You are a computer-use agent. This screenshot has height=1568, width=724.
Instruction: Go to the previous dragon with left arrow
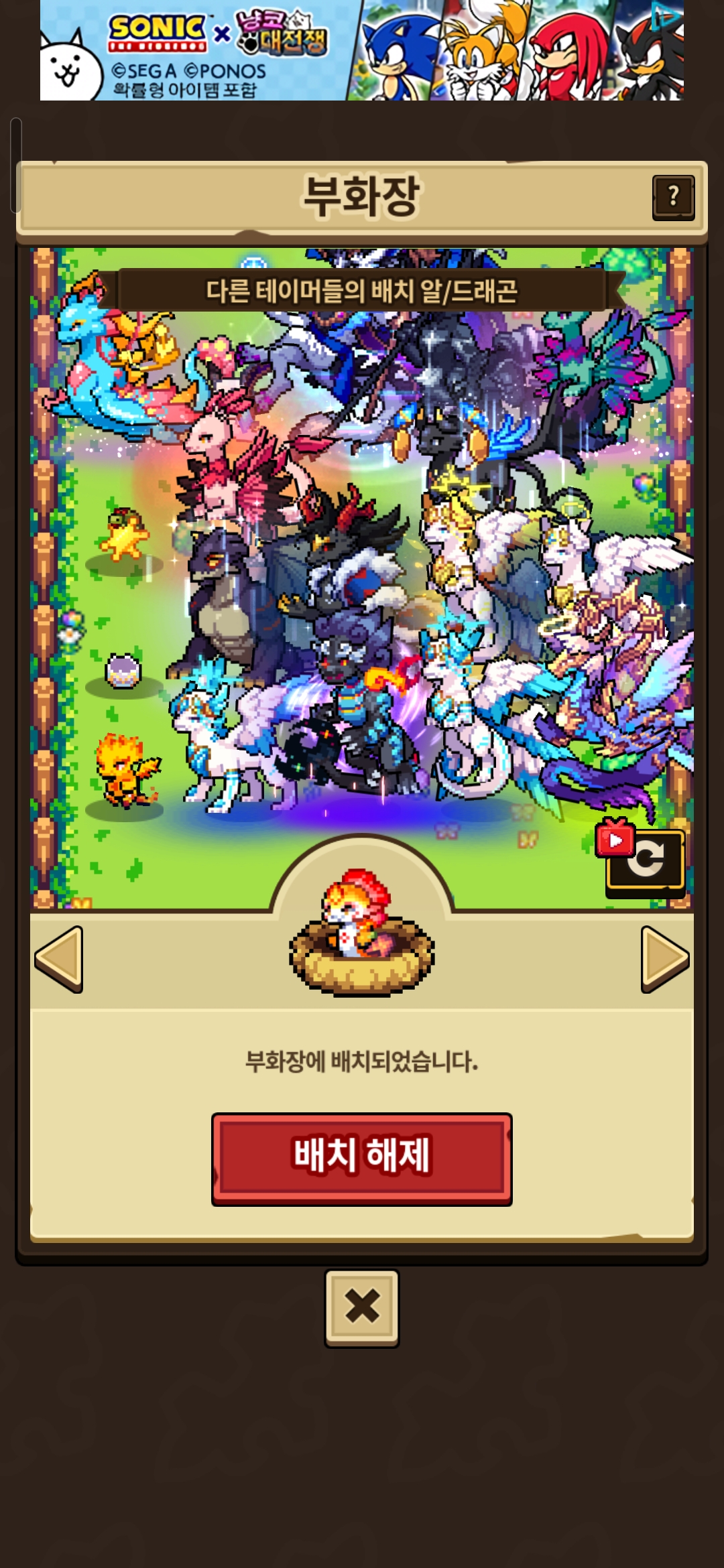point(59,959)
